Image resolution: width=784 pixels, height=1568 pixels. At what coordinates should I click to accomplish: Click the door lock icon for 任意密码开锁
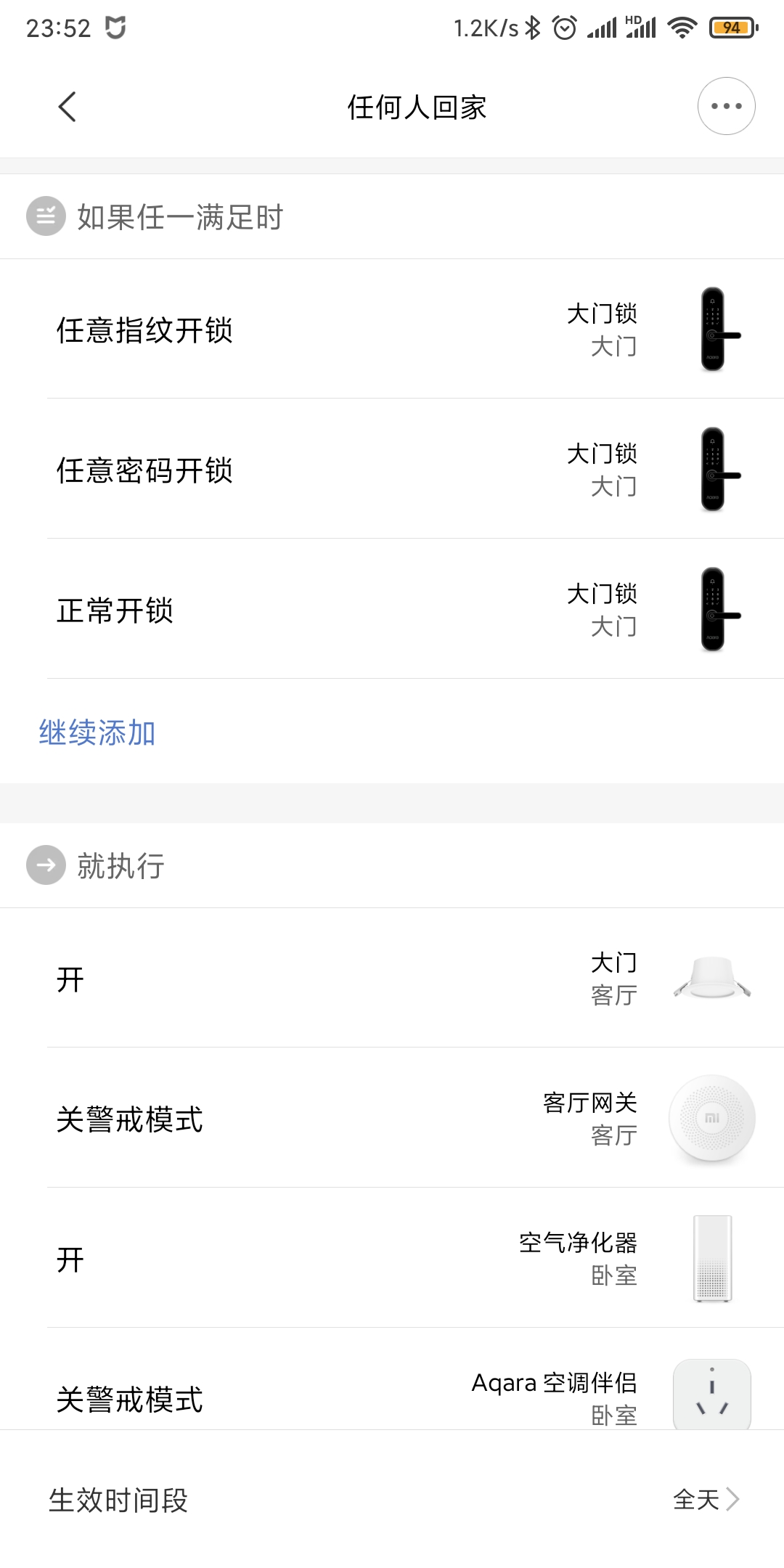tap(712, 470)
